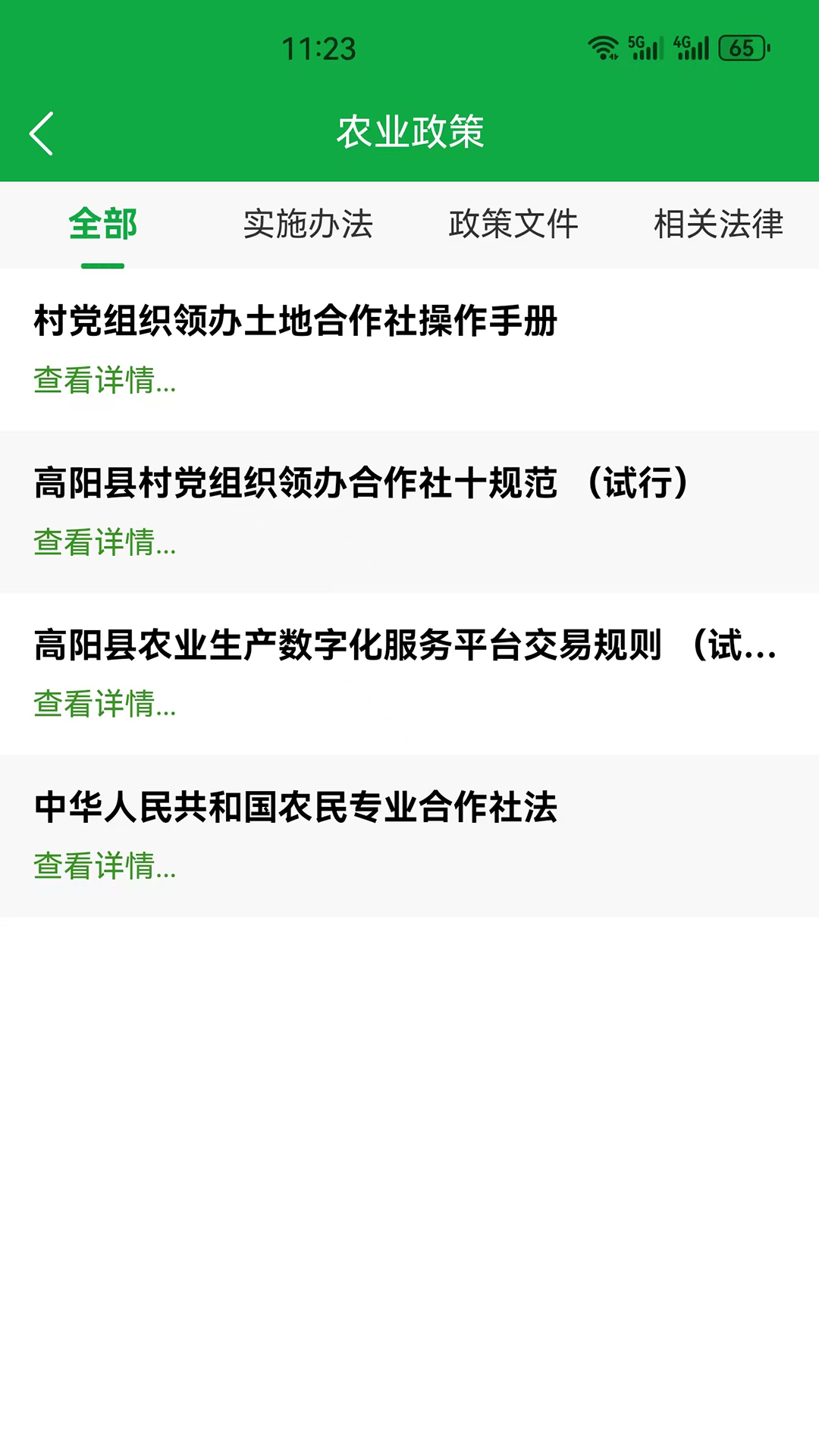Tap the battery indicator showing 65
The height and width of the screenshot is (1456, 819).
(x=739, y=47)
